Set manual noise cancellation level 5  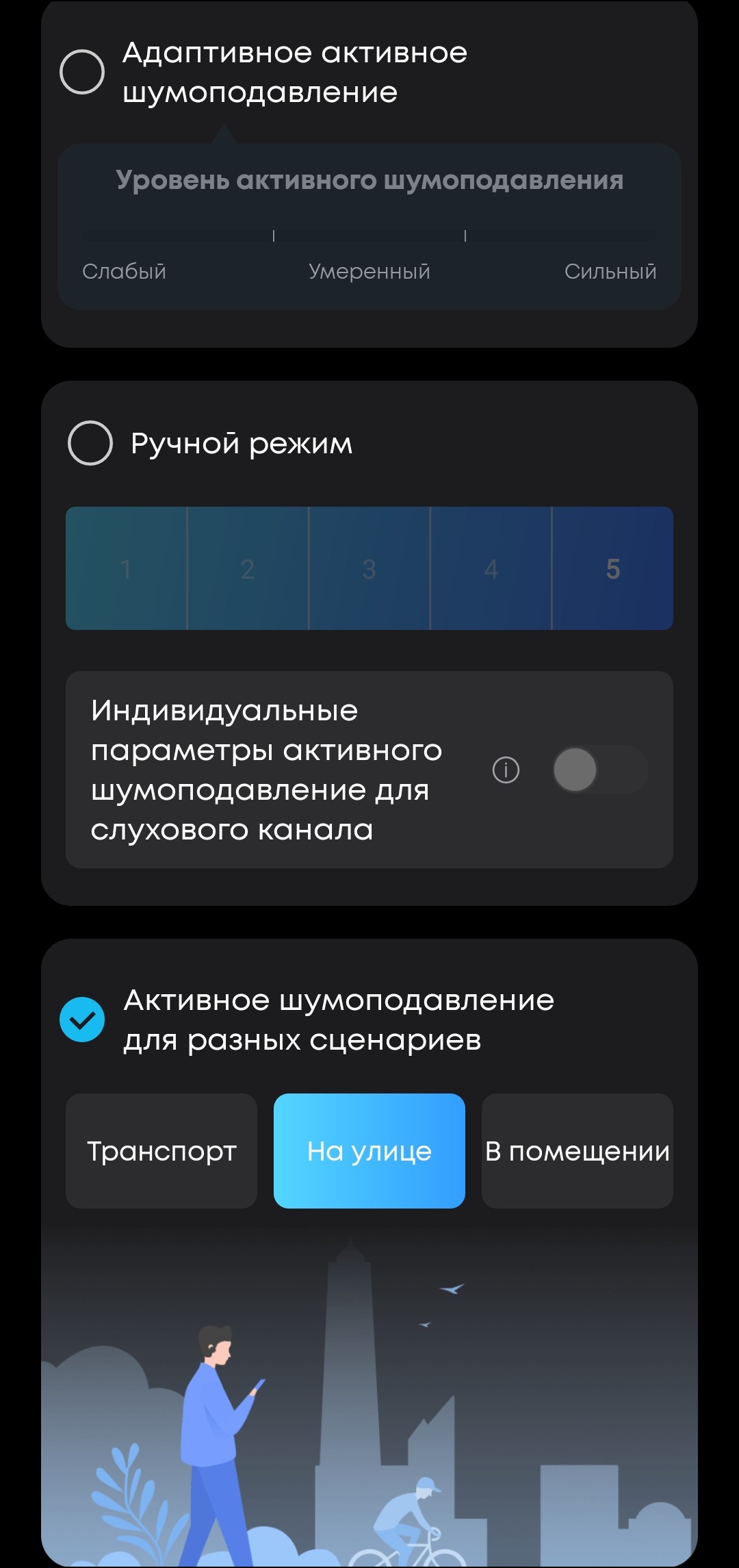613,568
